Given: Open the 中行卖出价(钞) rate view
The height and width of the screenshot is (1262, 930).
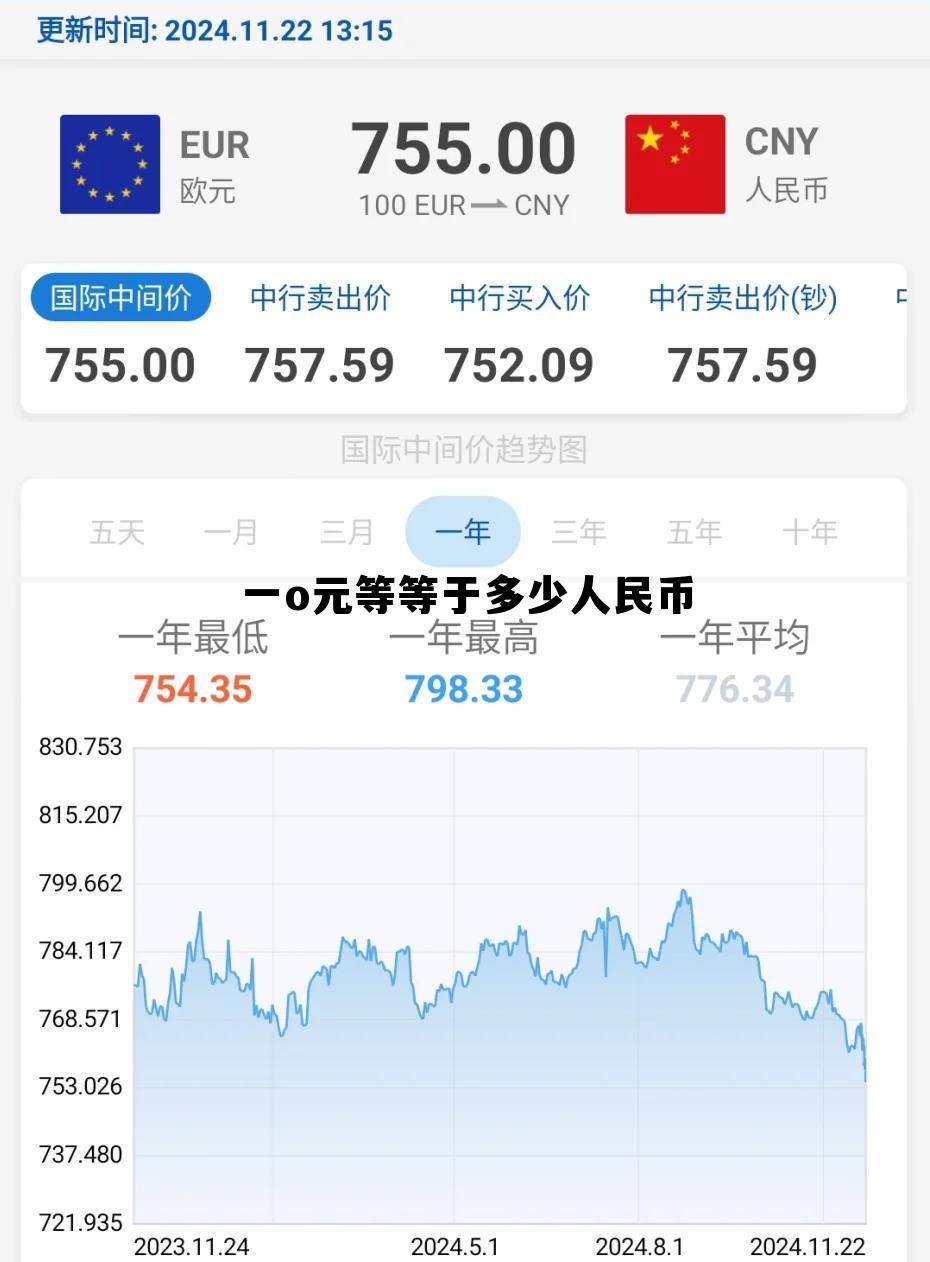Looking at the screenshot, I should click(742, 297).
